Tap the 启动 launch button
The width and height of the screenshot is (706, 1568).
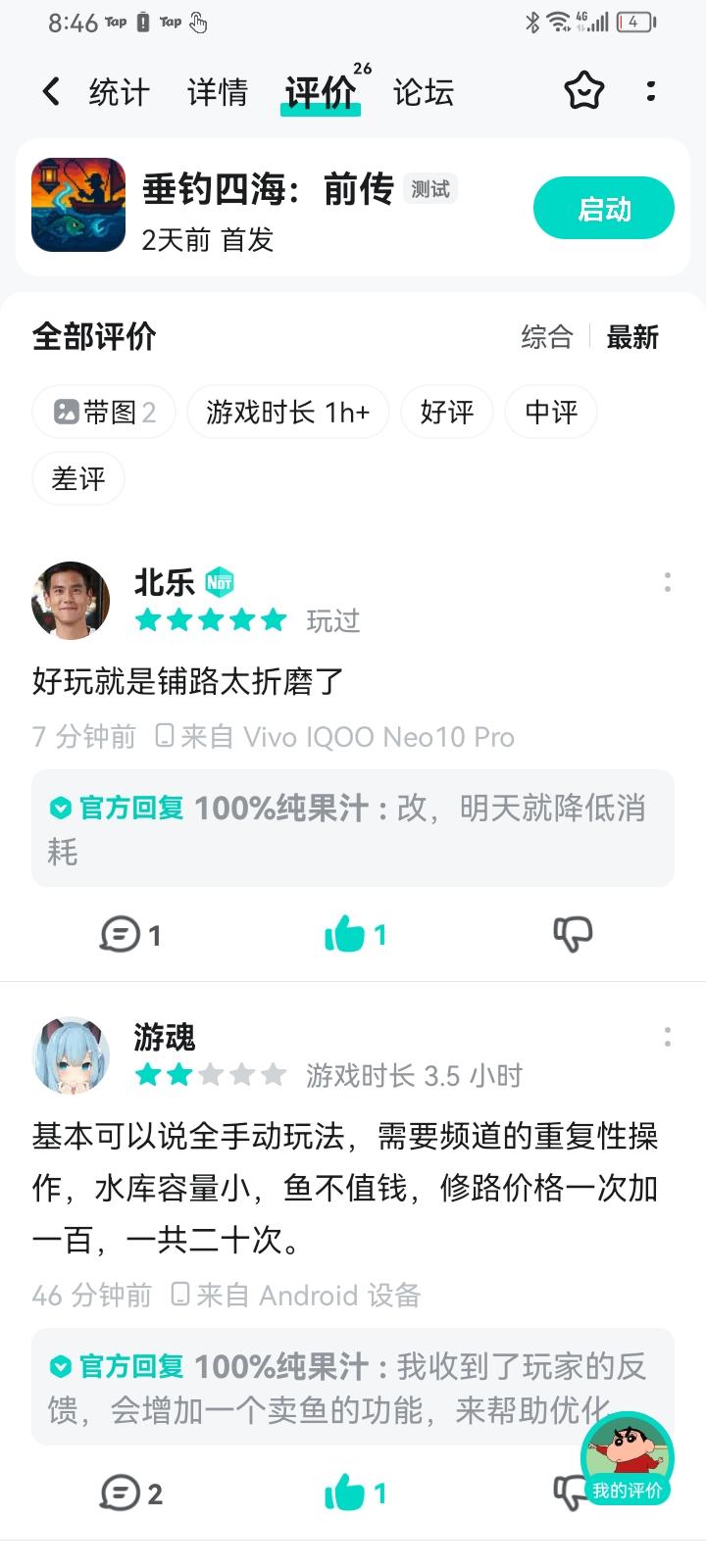pos(603,208)
